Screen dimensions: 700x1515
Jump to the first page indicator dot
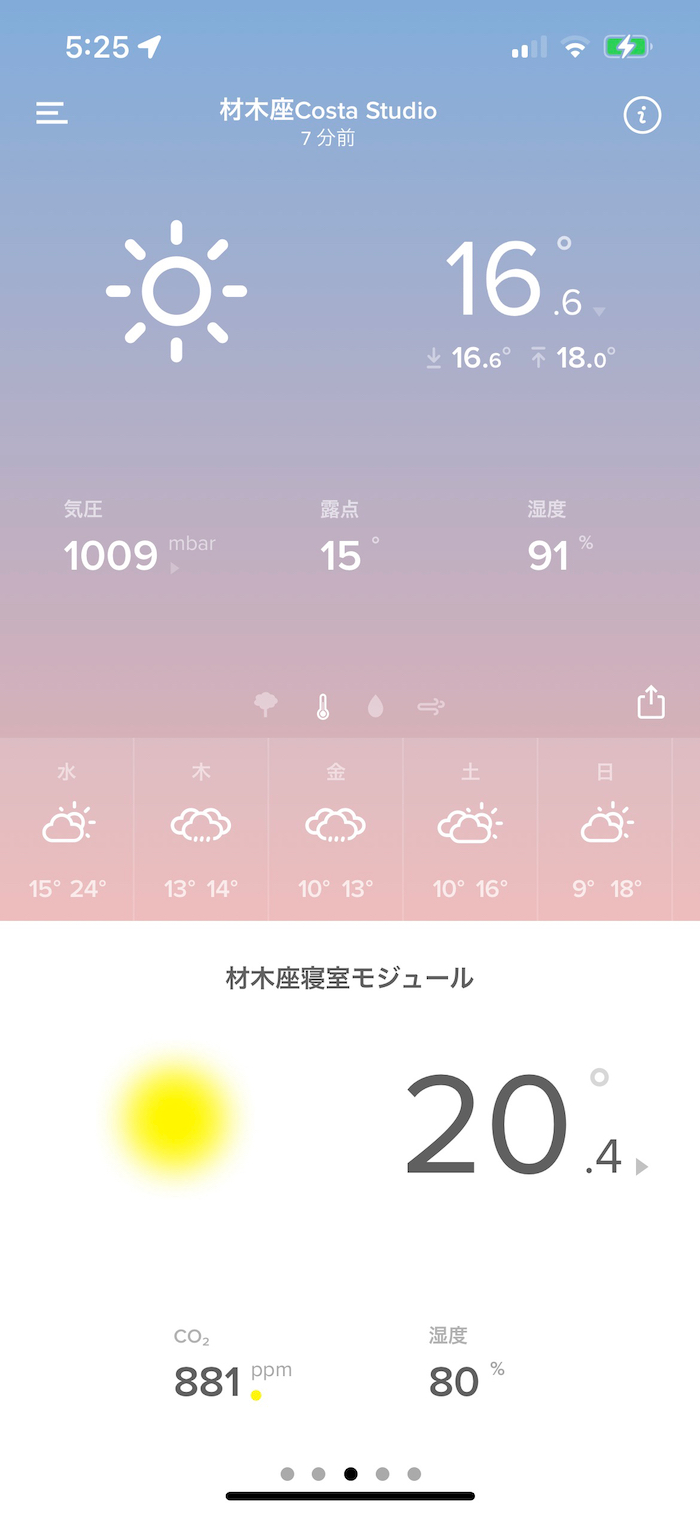(288, 1474)
